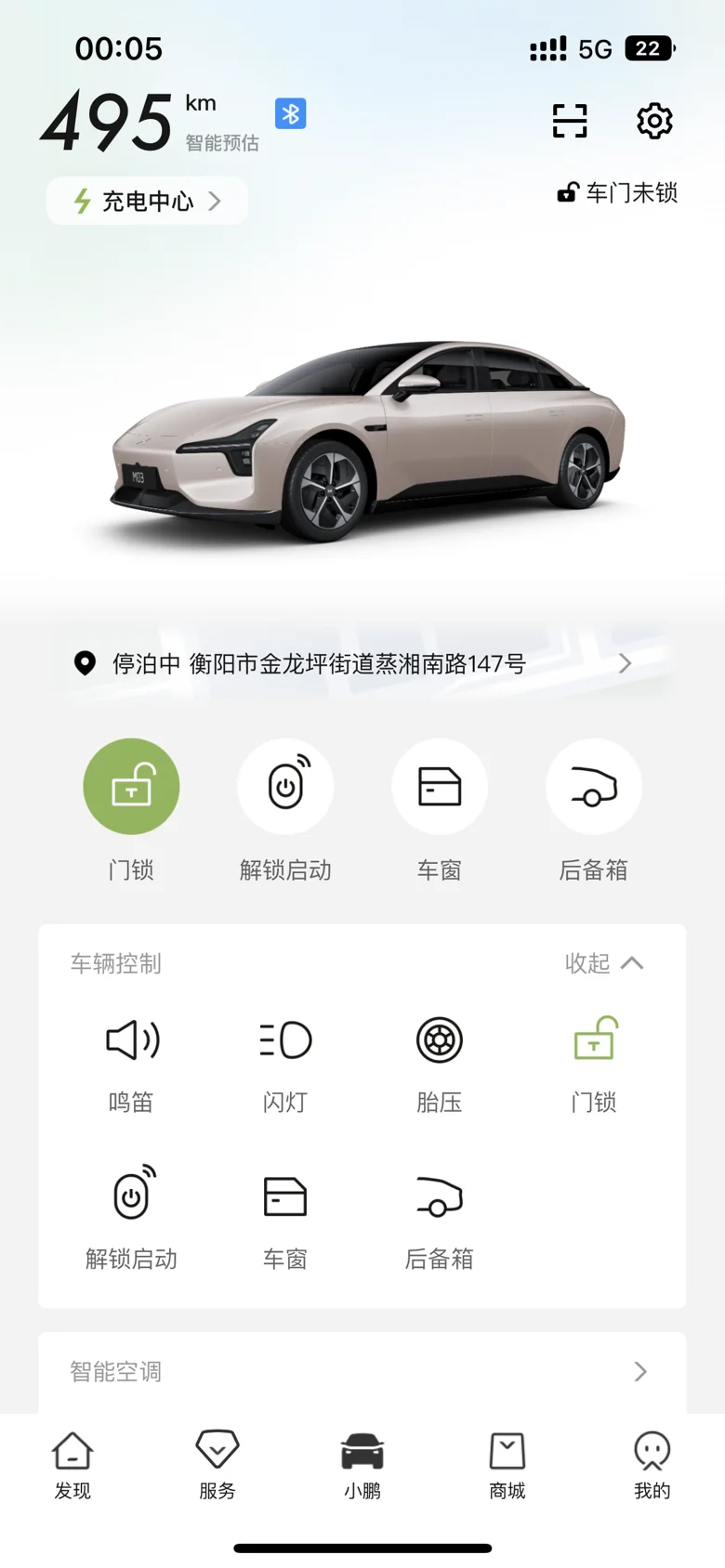
Task: Open the scan code icon
Action: pos(570,121)
